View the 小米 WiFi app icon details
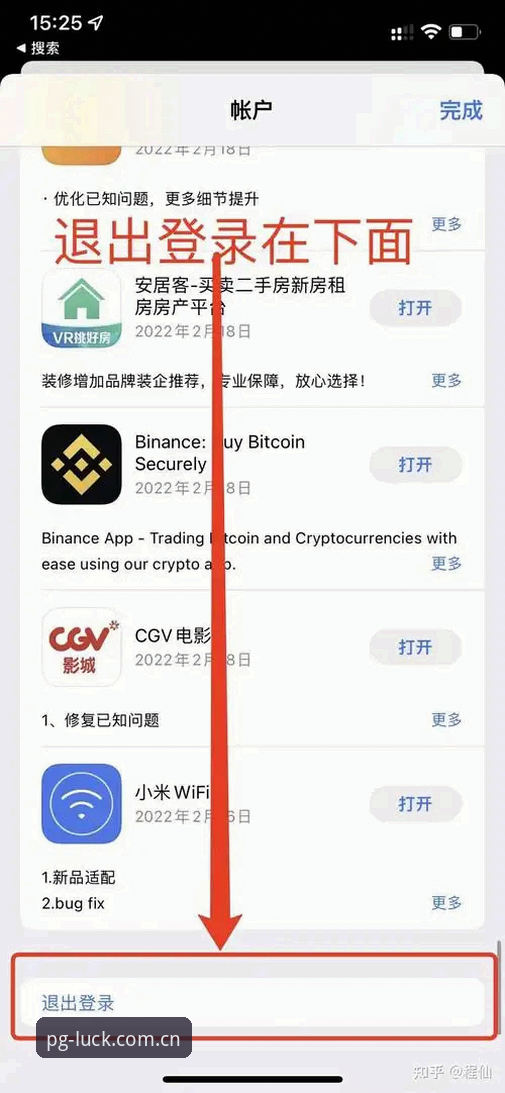This screenshot has height=1093, width=505. pos(82,804)
